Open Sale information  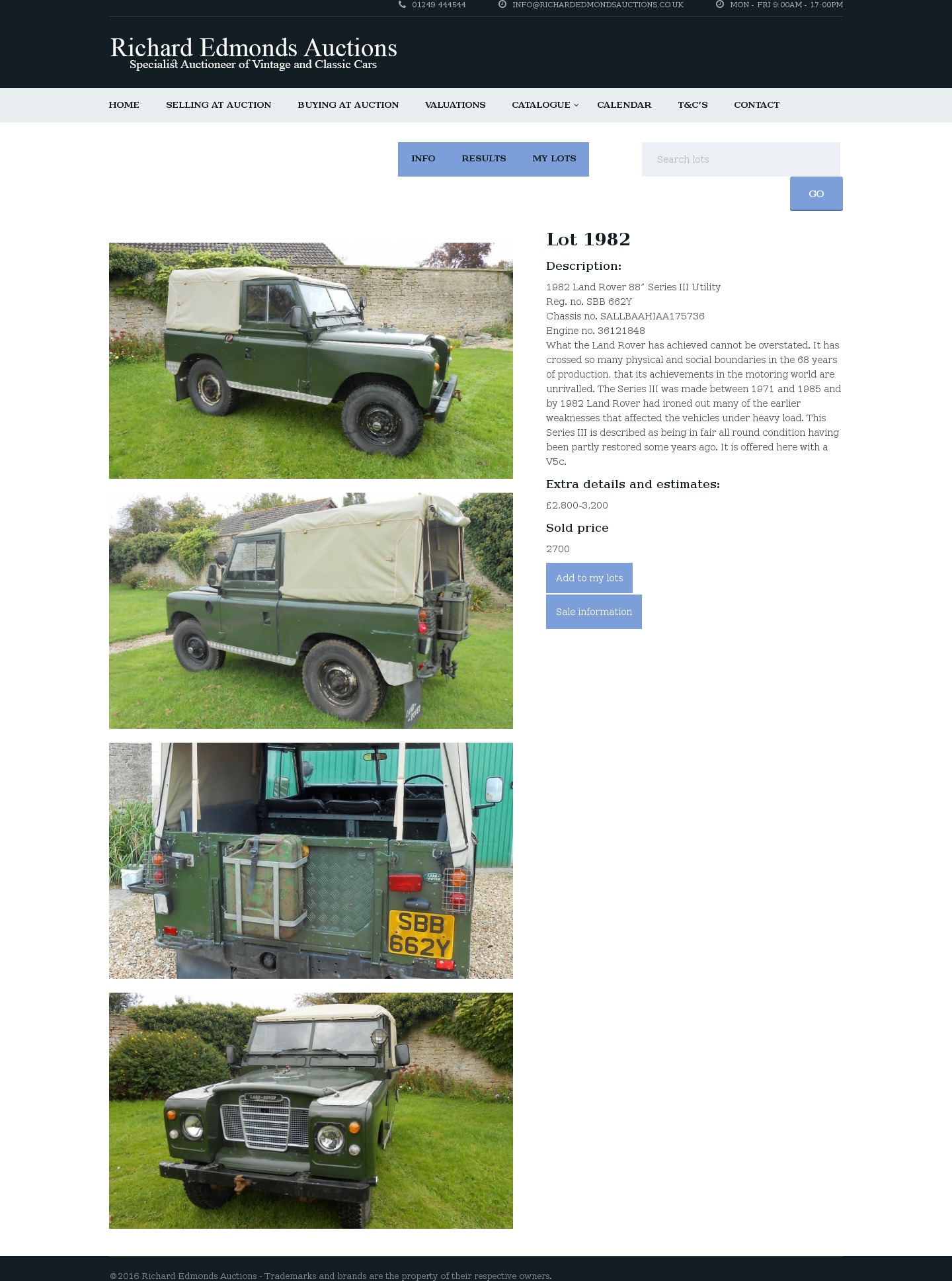click(594, 612)
